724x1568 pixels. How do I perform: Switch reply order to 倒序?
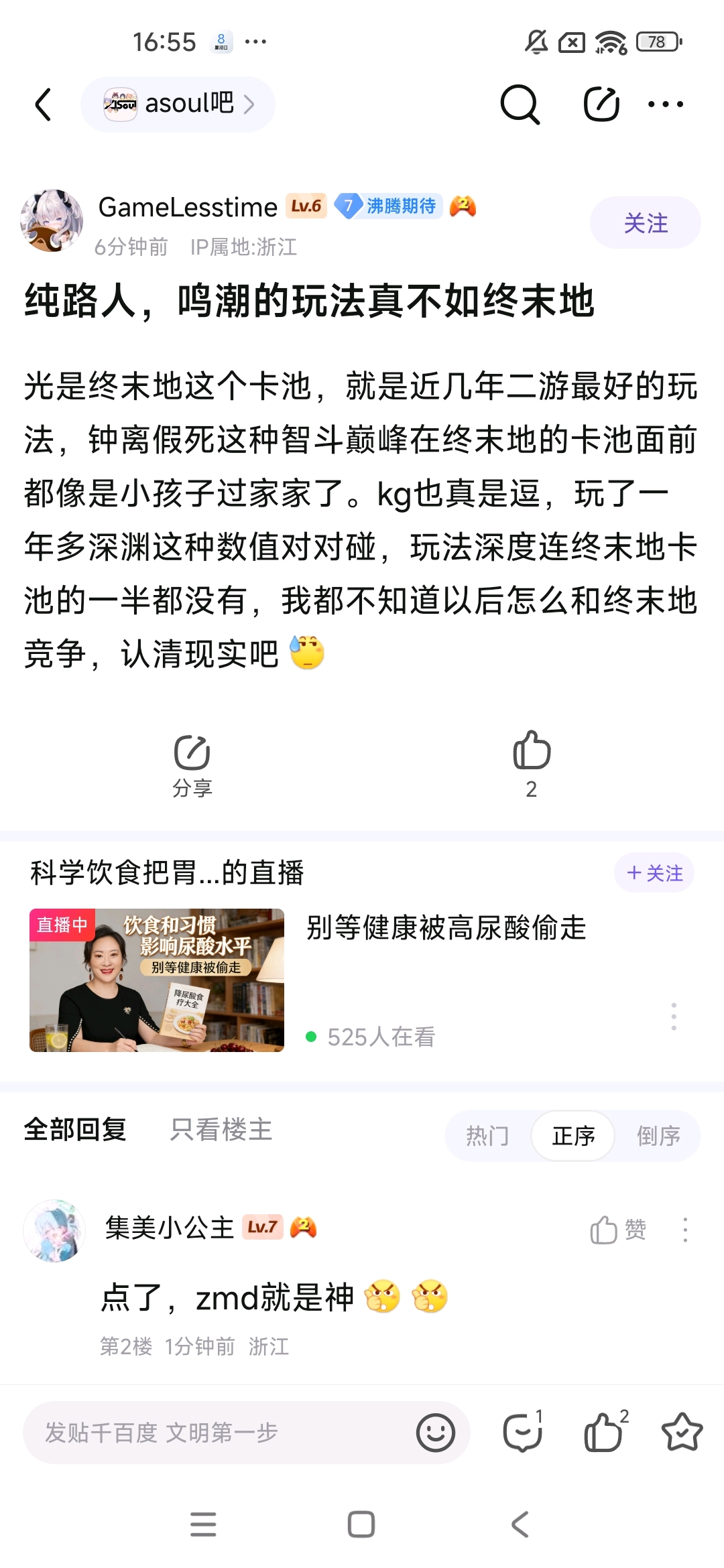tap(658, 1136)
